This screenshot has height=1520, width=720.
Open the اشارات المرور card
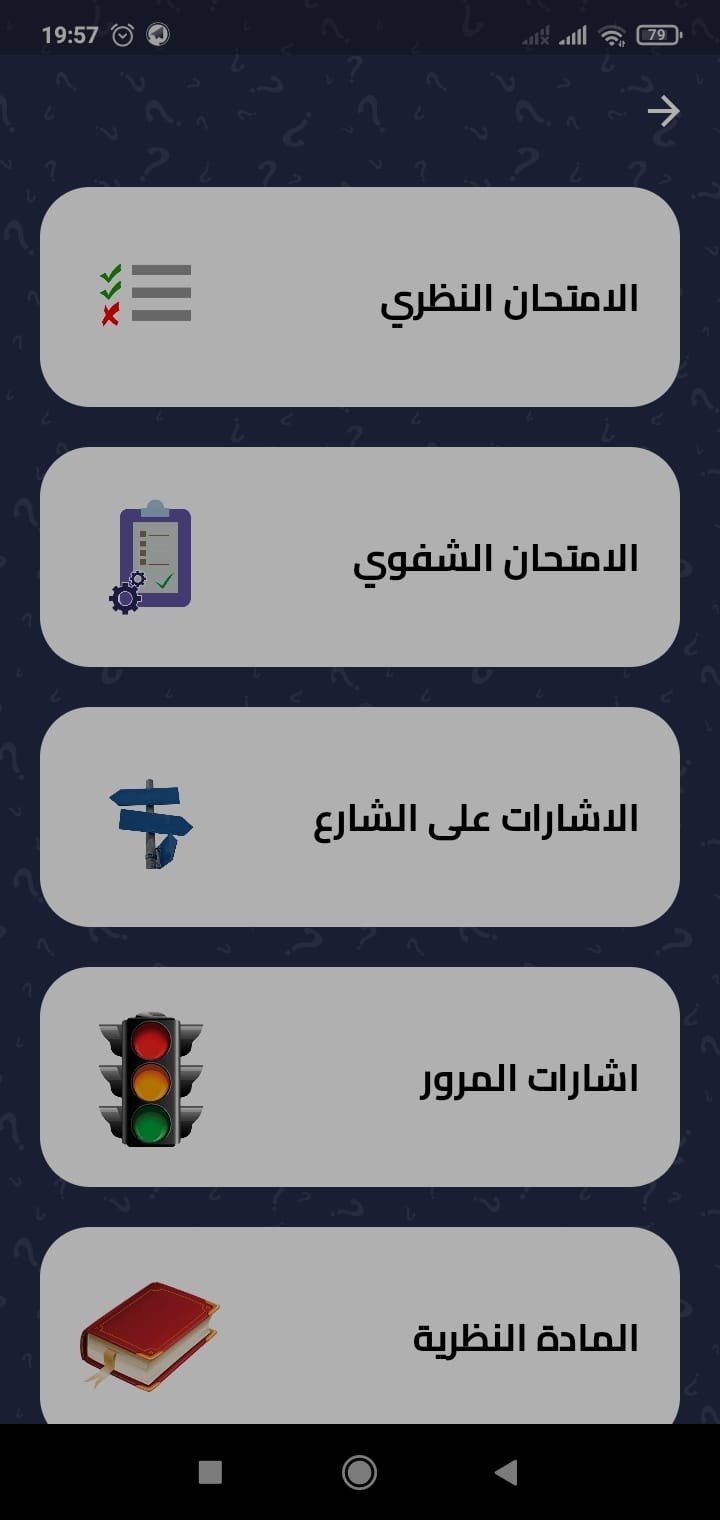coord(360,1077)
